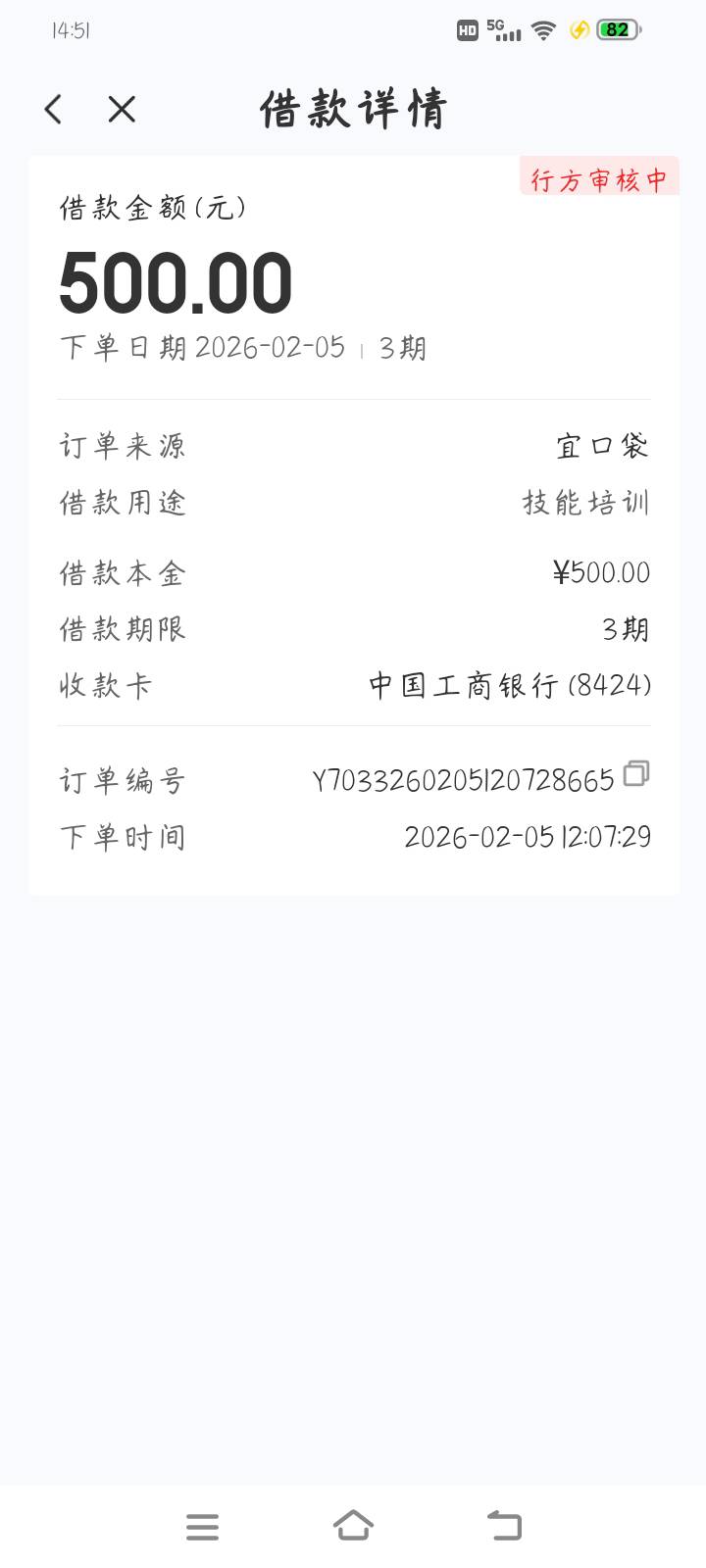Tap the system back button
This screenshot has width=706, height=1568.
(x=504, y=1525)
